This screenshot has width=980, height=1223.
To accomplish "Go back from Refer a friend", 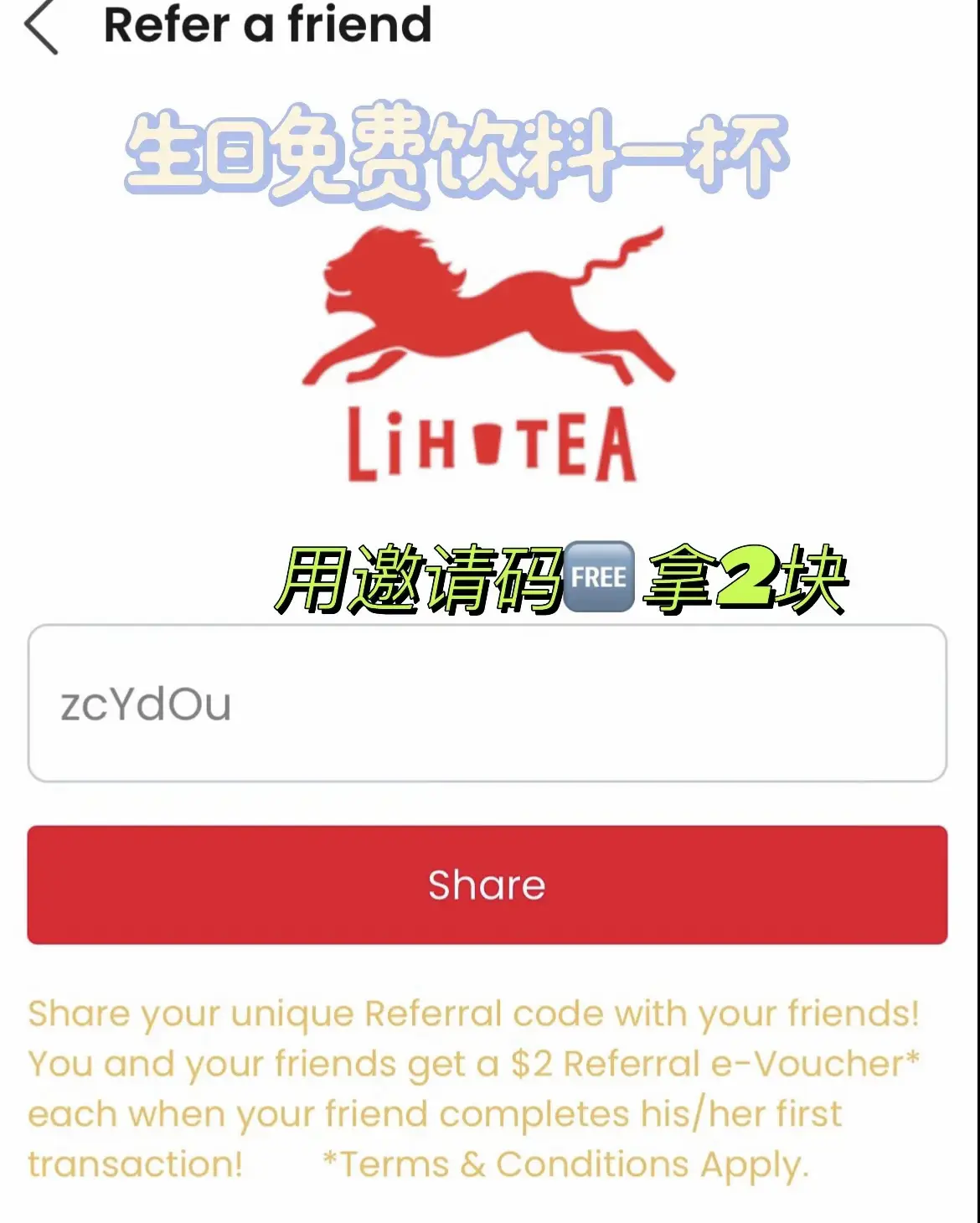I will pos(42,27).
